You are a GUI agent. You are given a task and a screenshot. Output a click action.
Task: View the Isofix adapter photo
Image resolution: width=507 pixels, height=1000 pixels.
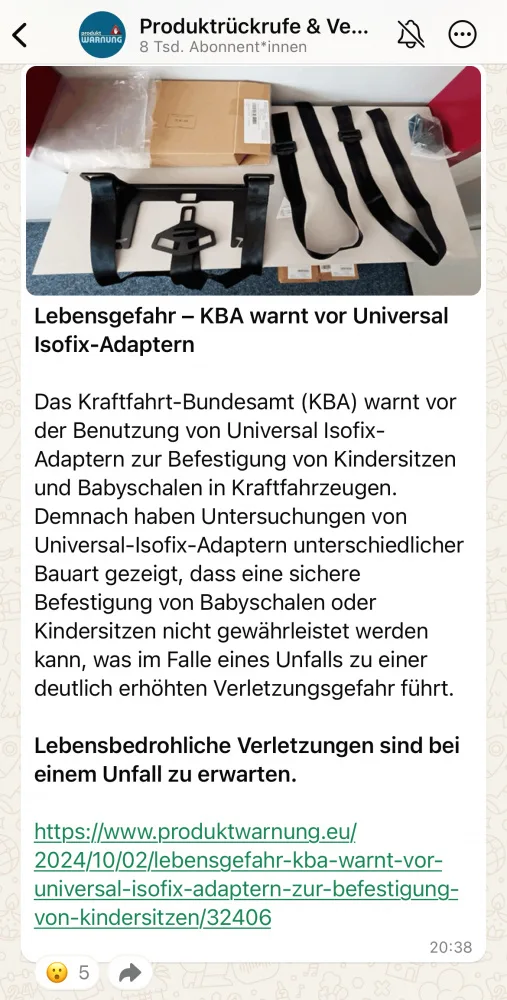pos(253,180)
